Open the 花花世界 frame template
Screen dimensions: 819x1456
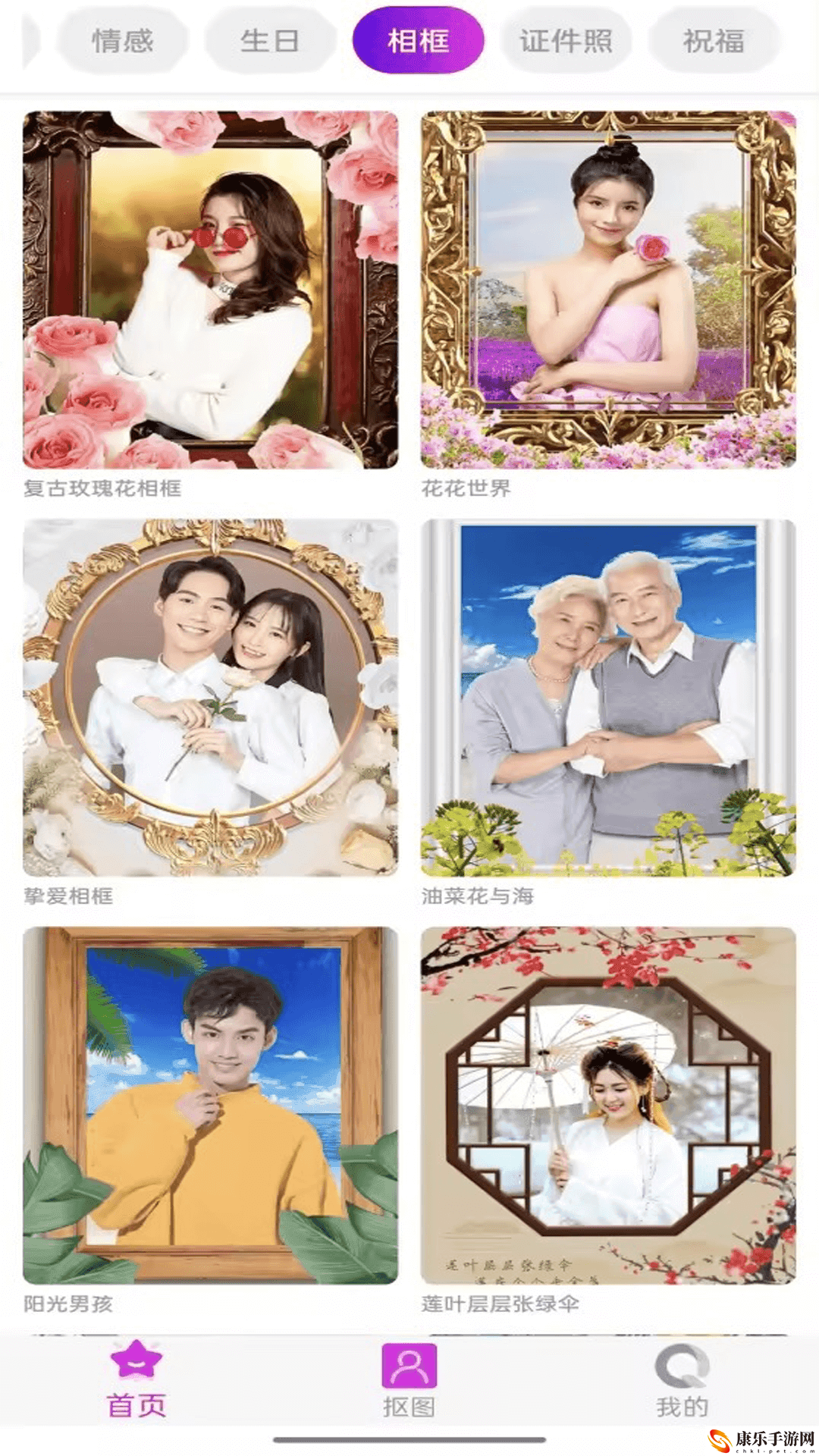tap(608, 290)
